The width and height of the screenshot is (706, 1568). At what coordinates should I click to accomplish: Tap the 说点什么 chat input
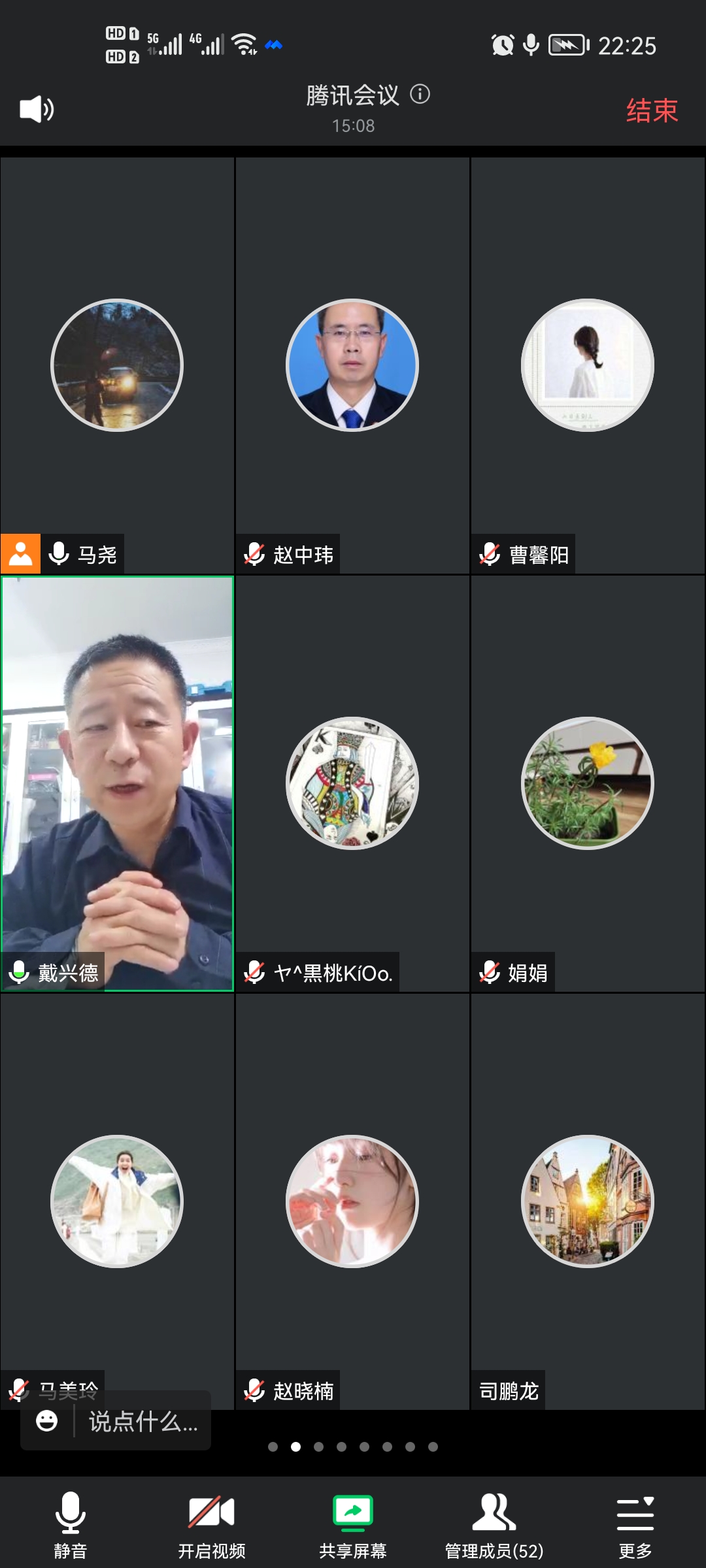[x=143, y=1421]
